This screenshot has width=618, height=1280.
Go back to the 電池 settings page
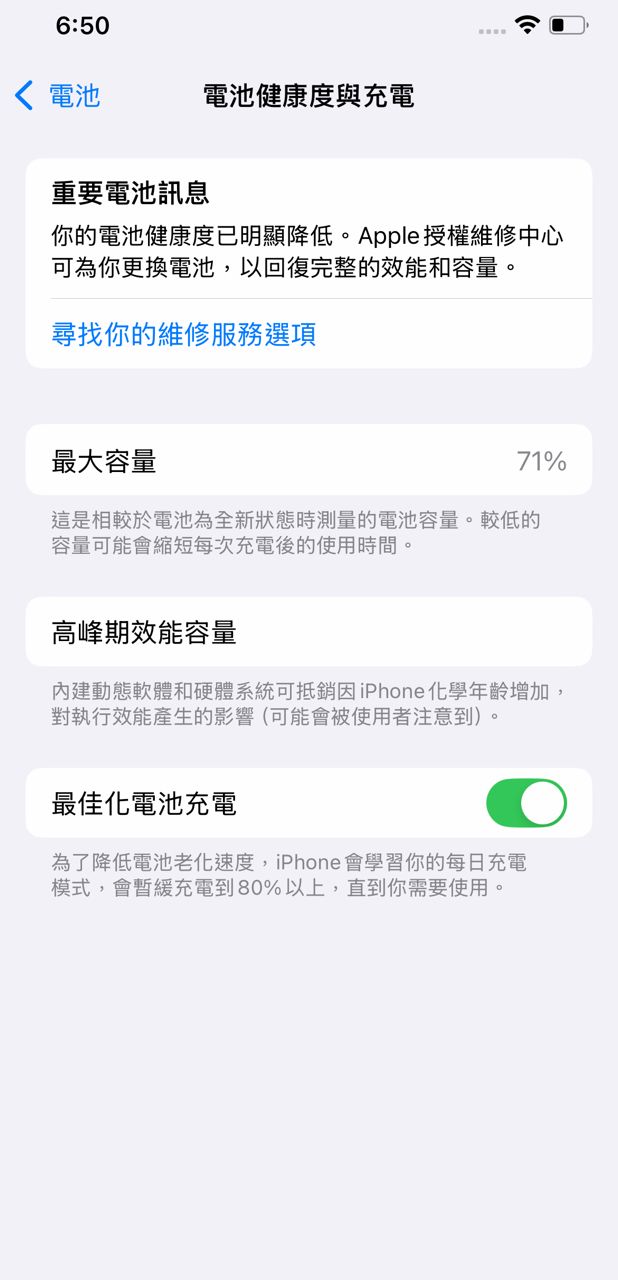(x=58, y=96)
